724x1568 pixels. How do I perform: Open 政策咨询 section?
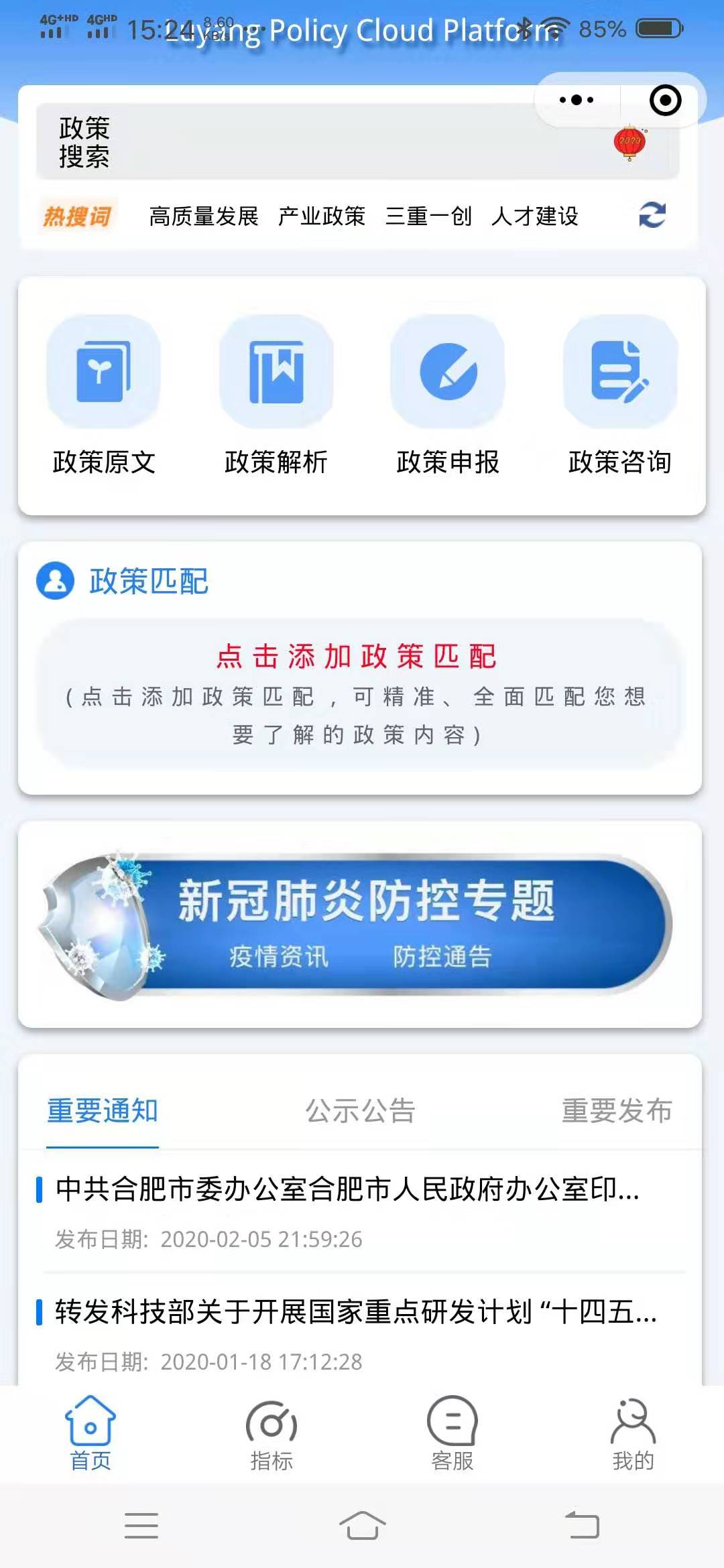(x=620, y=395)
